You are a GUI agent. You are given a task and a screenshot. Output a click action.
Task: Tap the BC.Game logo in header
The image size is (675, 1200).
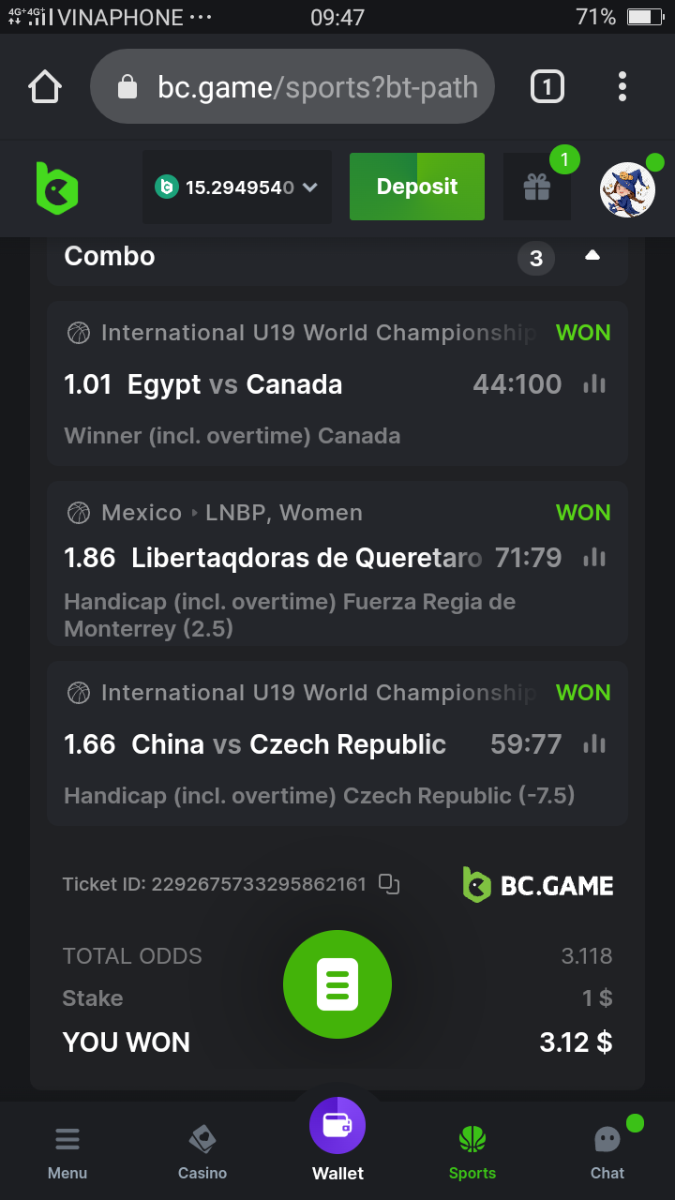[57, 187]
